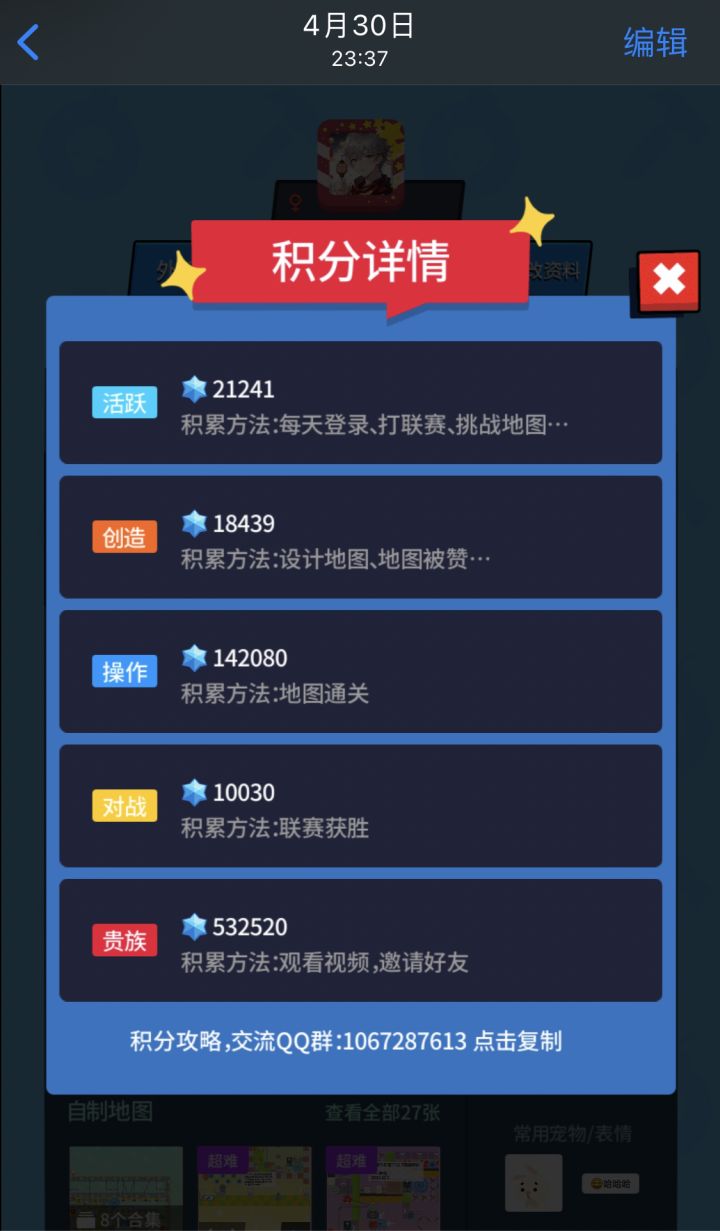Tap the back arrow in the top bar
Viewport: 720px width, 1231px height.
27,43
